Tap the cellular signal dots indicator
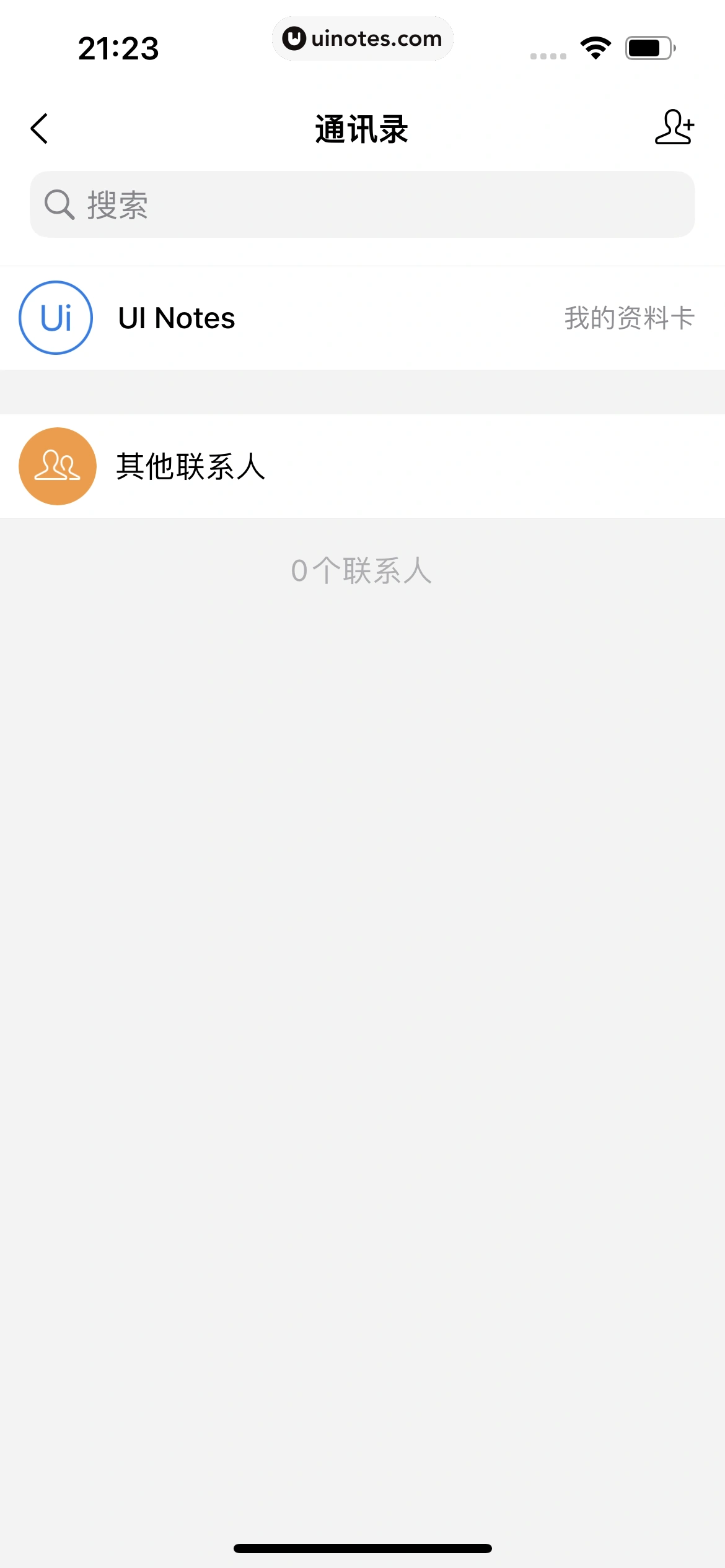725x1568 pixels. 547,54
